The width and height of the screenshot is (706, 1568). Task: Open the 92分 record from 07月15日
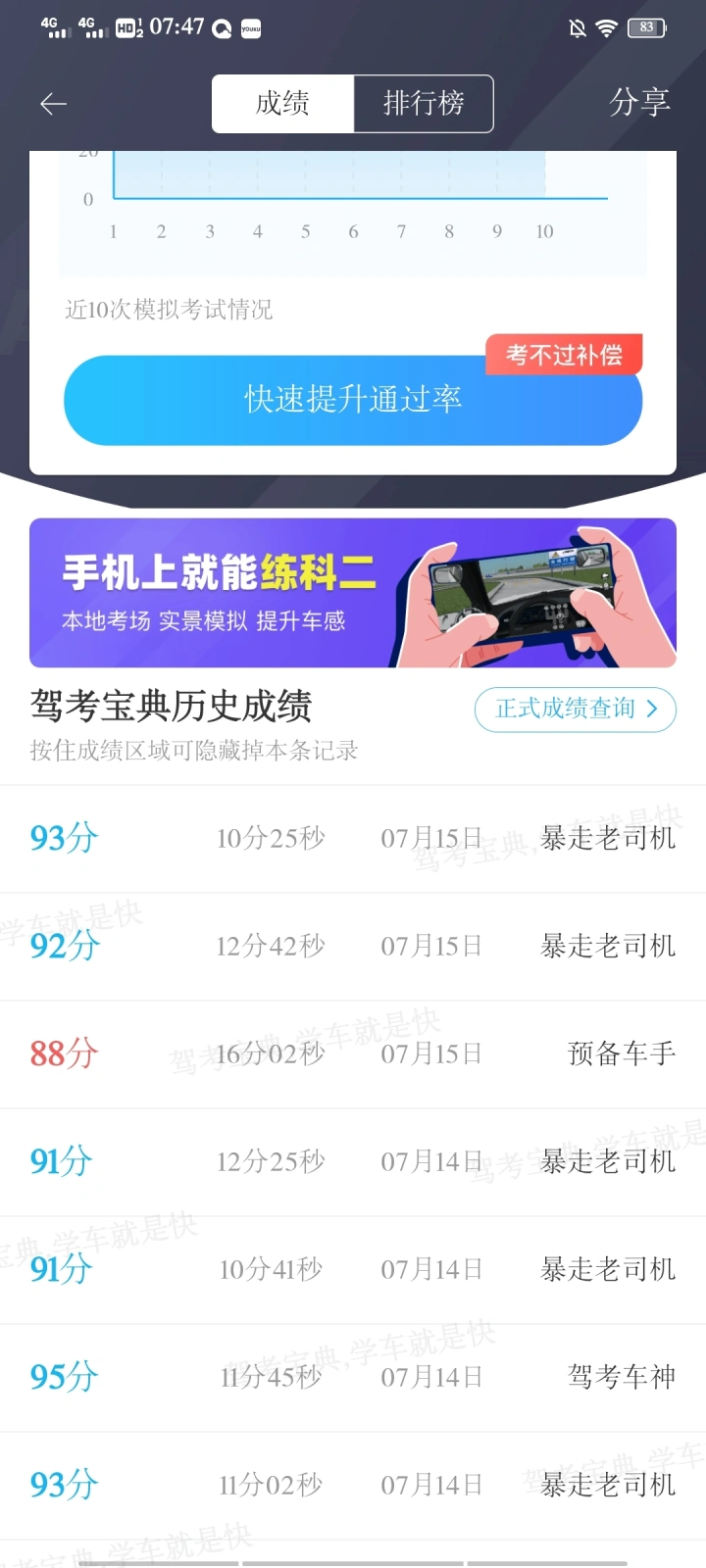pyautogui.click(x=353, y=947)
